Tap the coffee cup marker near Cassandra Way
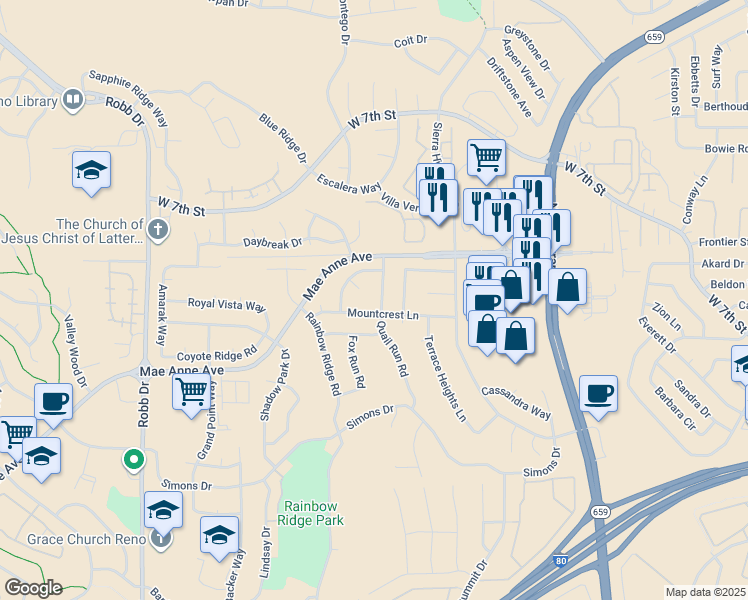The height and width of the screenshot is (600, 748). (598, 394)
